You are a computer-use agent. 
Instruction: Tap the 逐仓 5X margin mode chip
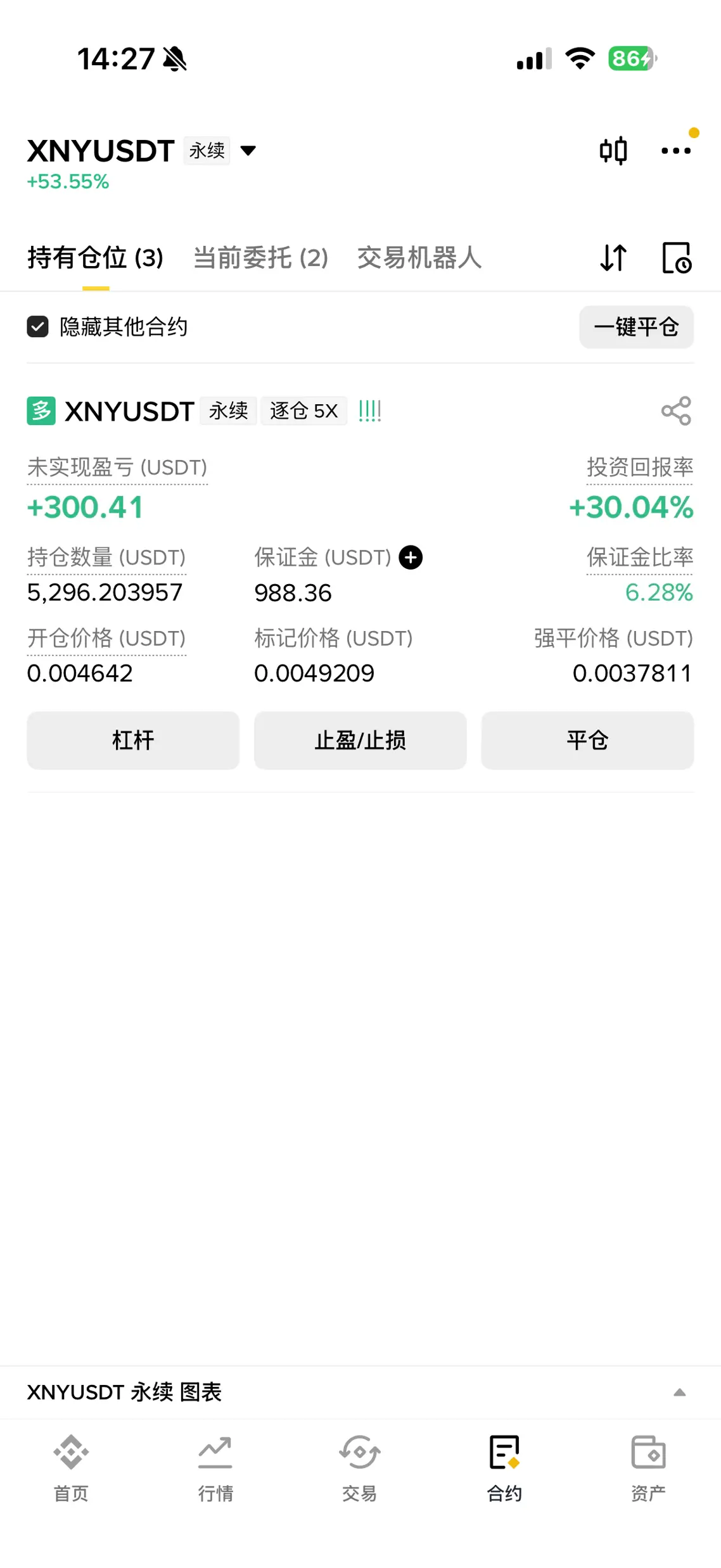click(x=303, y=411)
